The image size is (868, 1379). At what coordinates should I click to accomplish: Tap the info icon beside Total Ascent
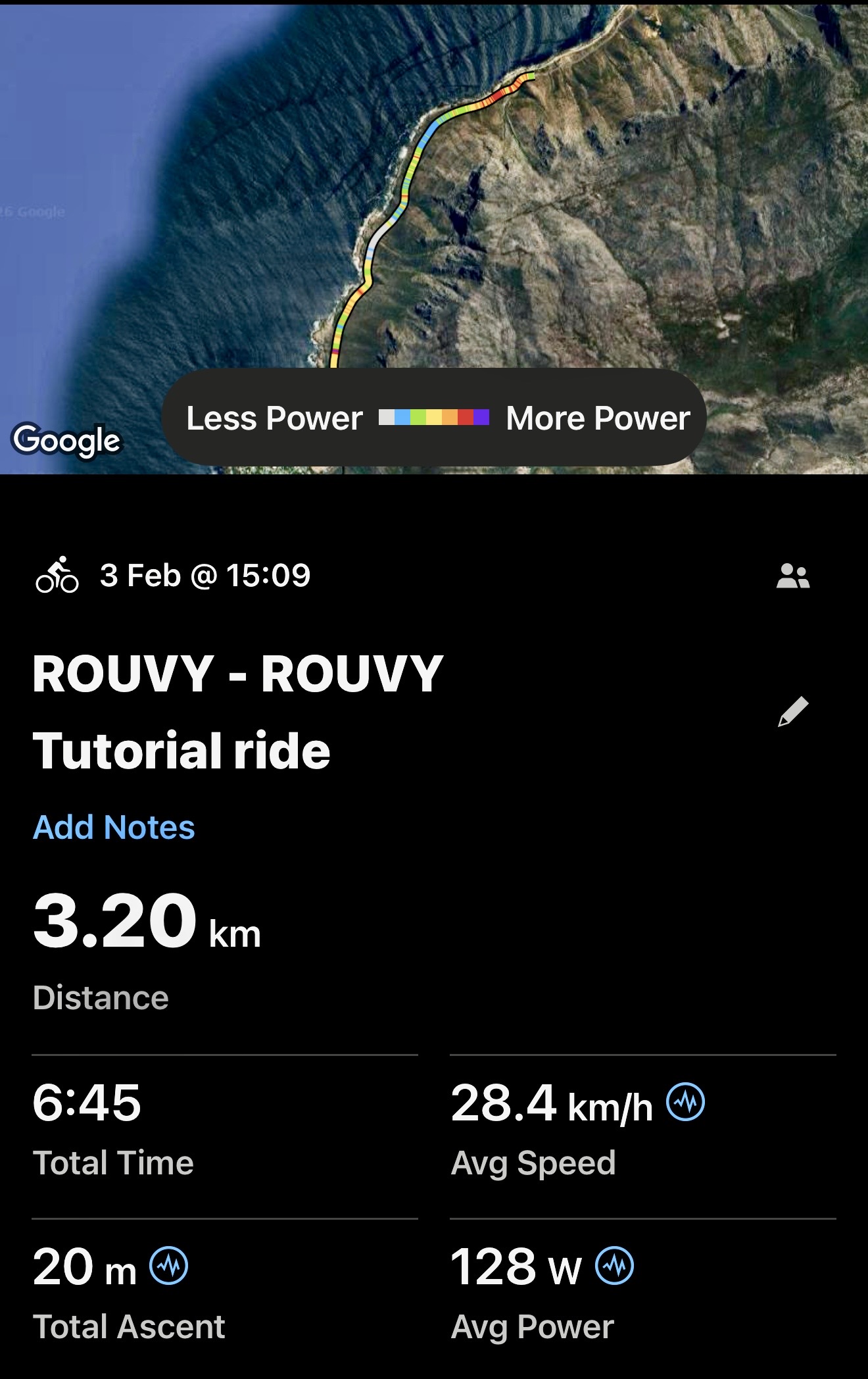[x=169, y=1266]
